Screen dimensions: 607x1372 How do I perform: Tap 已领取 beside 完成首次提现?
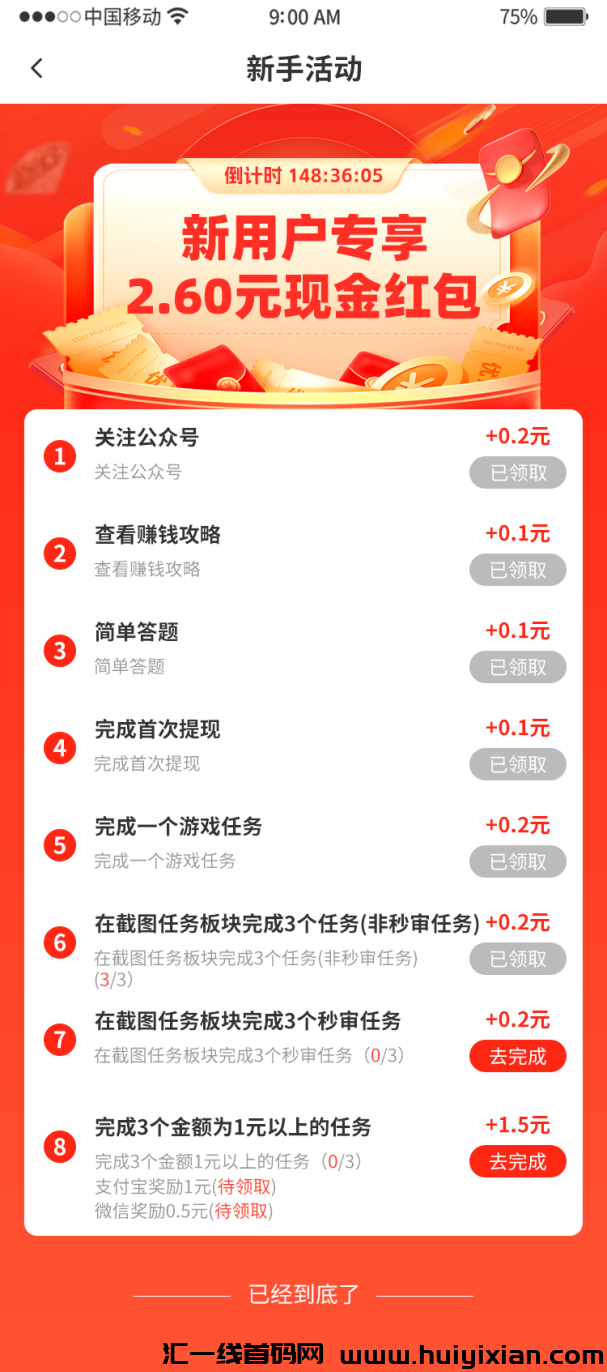pyautogui.click(x=517, y=764)
